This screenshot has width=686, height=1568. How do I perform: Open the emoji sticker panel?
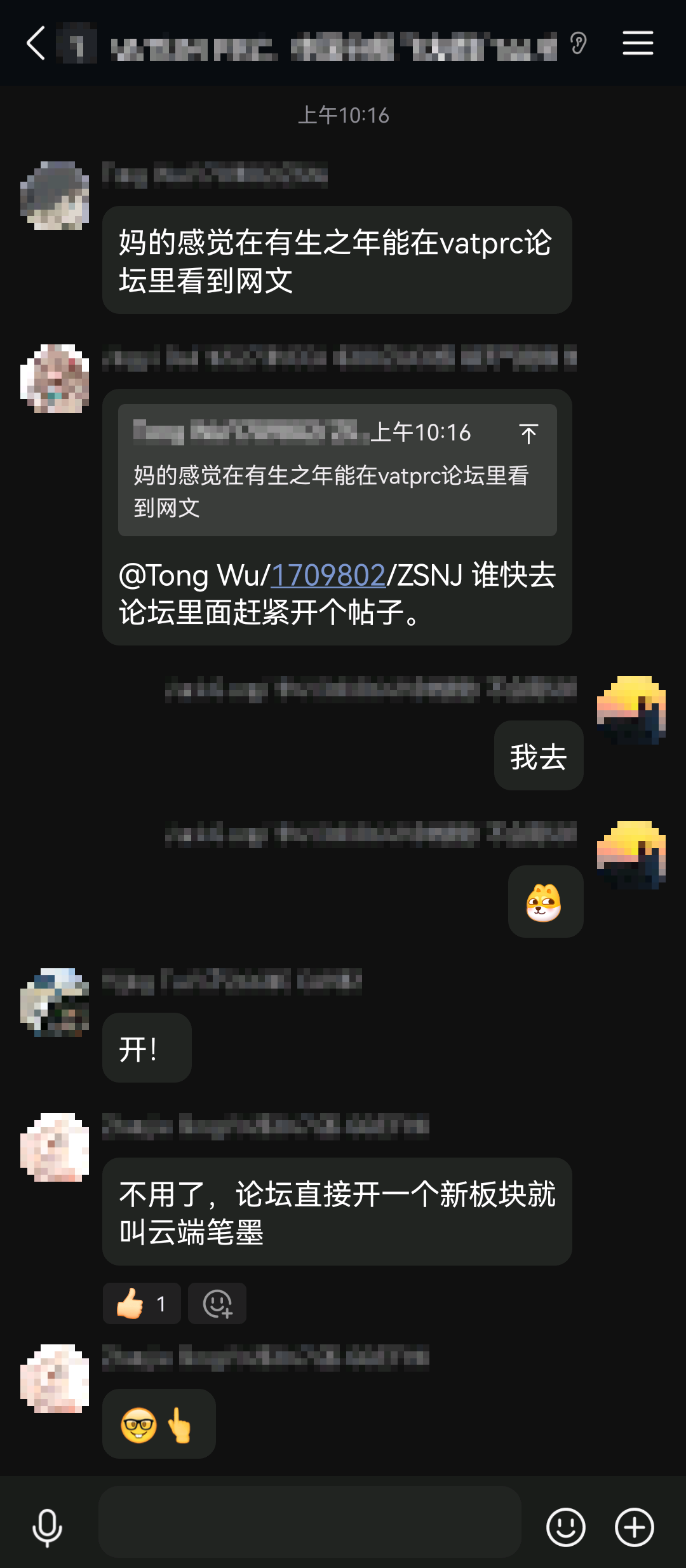click(x=565, y=1527)
